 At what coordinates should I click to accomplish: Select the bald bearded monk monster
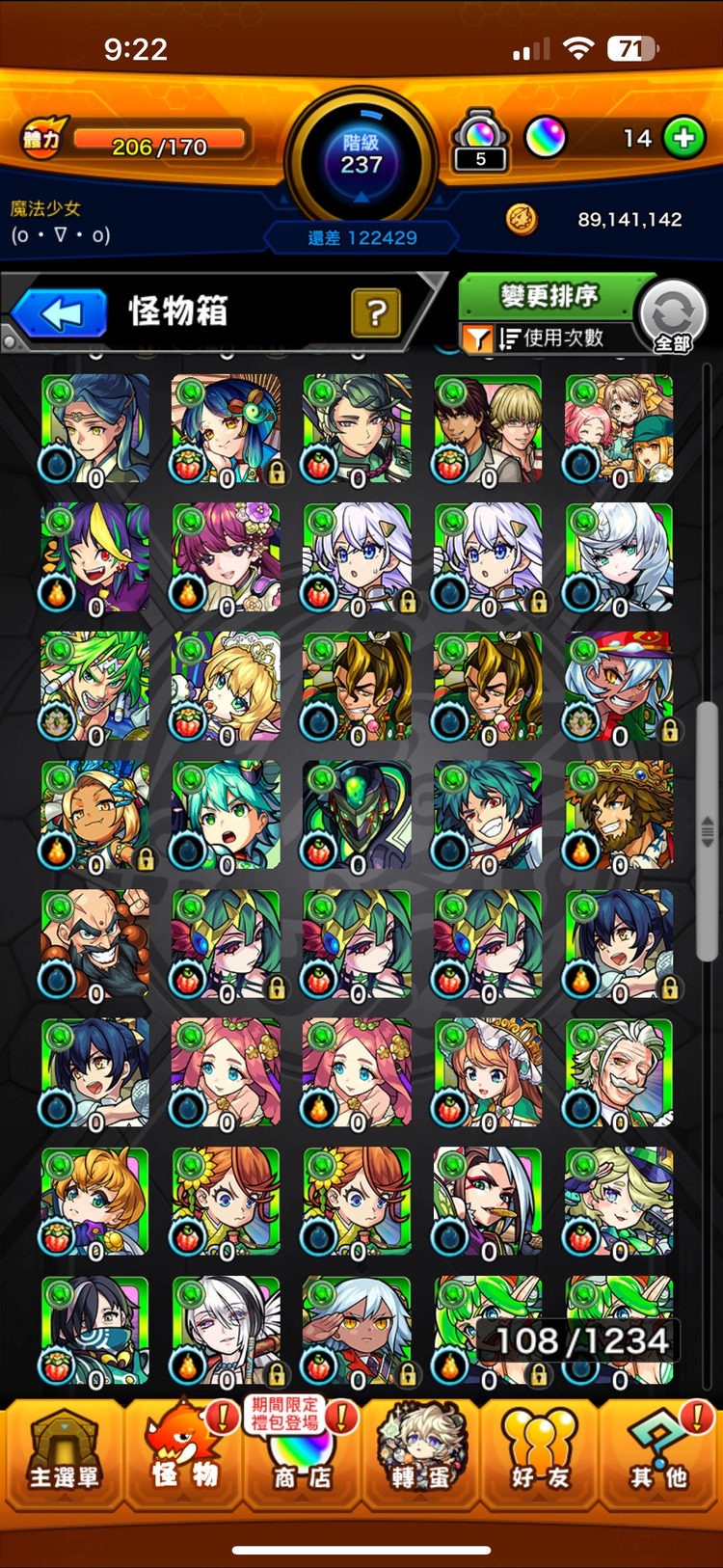(95, 943)
